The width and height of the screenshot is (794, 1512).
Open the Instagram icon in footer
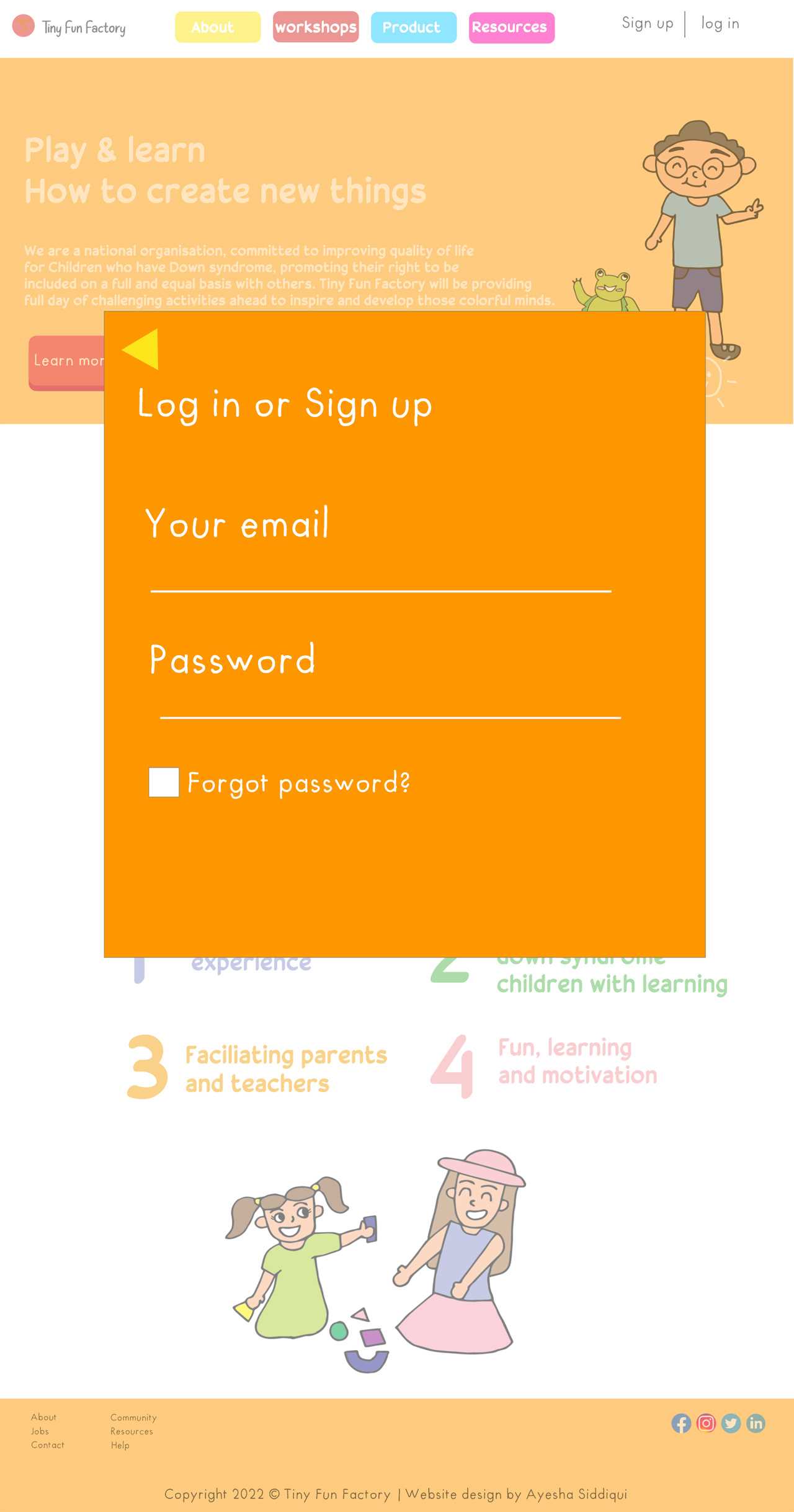706,1423
